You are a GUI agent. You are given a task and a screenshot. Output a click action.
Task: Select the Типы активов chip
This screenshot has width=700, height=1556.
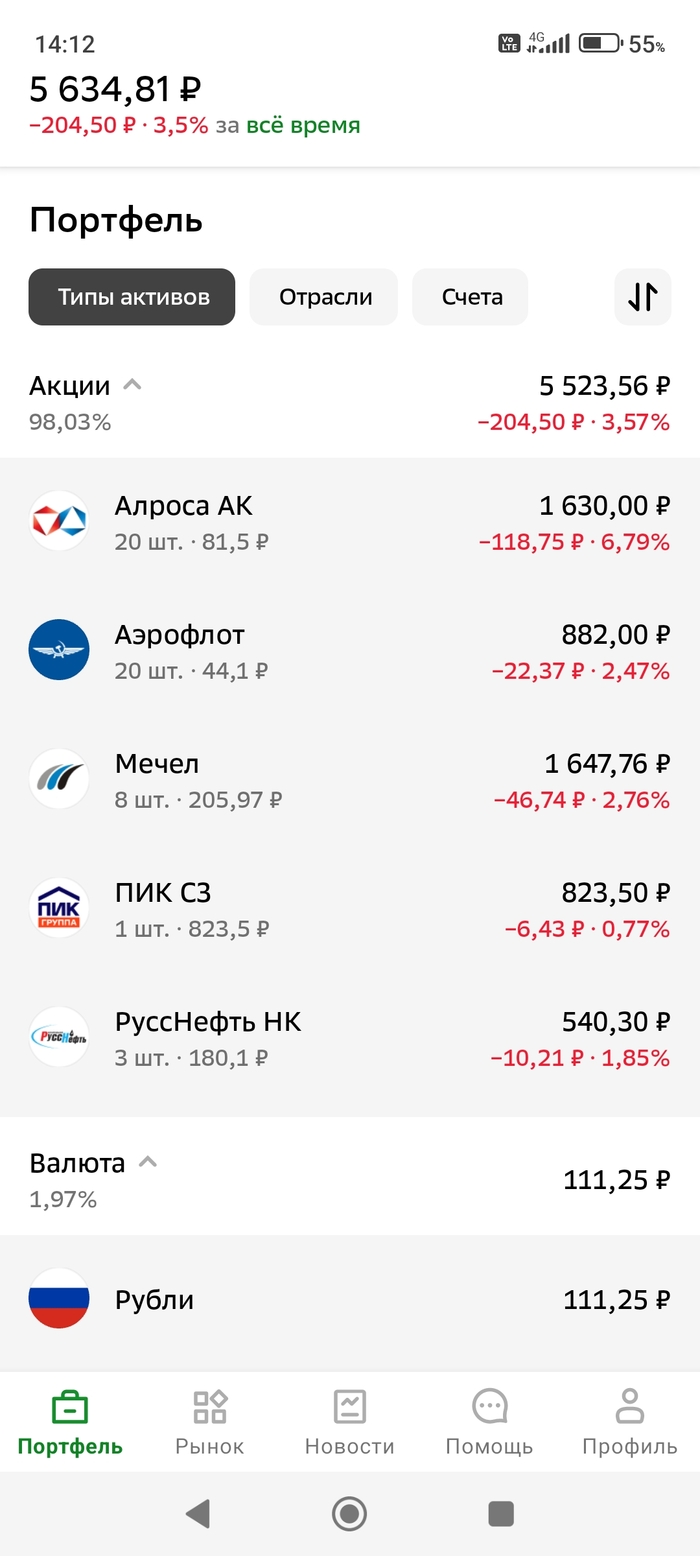point(132,297)
